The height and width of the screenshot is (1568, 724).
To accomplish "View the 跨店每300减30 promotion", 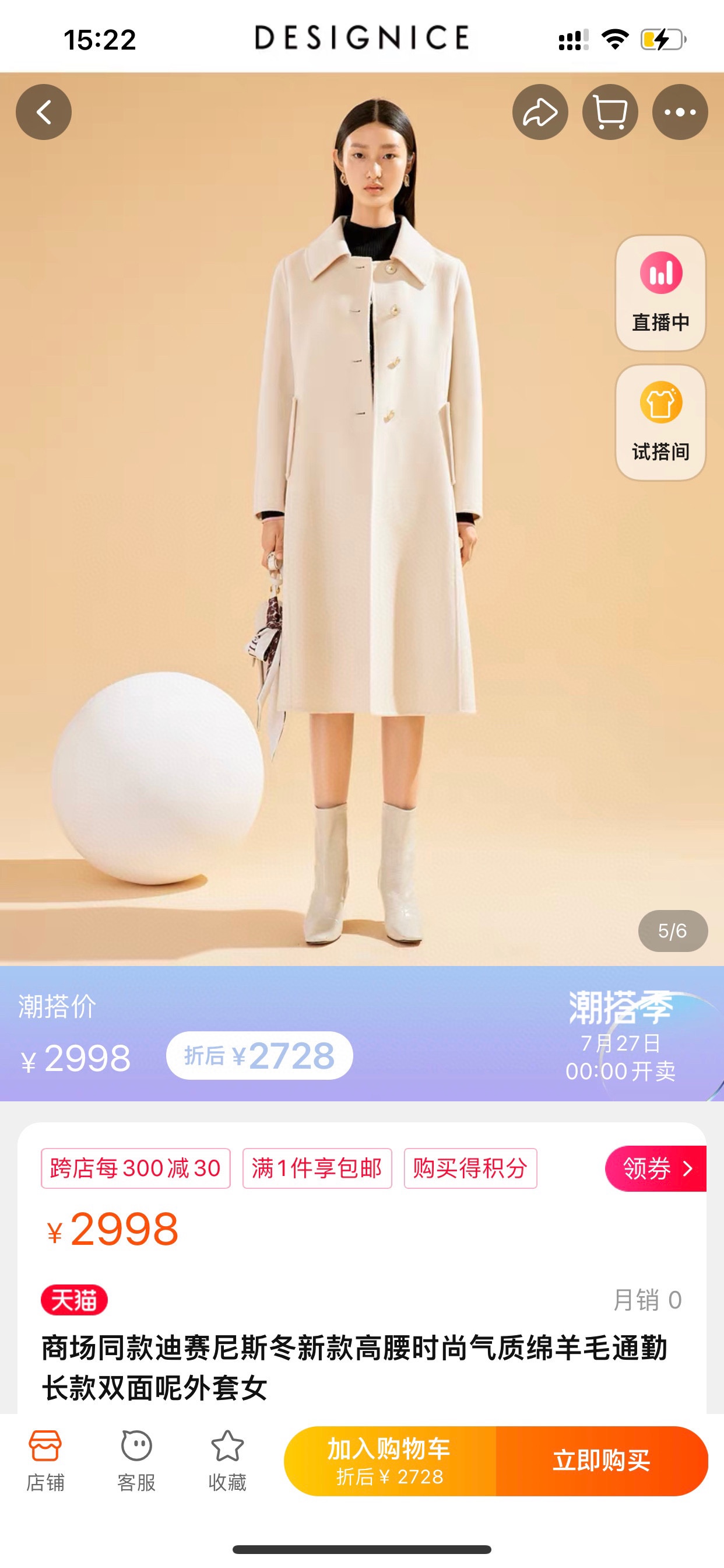I will tap(135, 1168).
